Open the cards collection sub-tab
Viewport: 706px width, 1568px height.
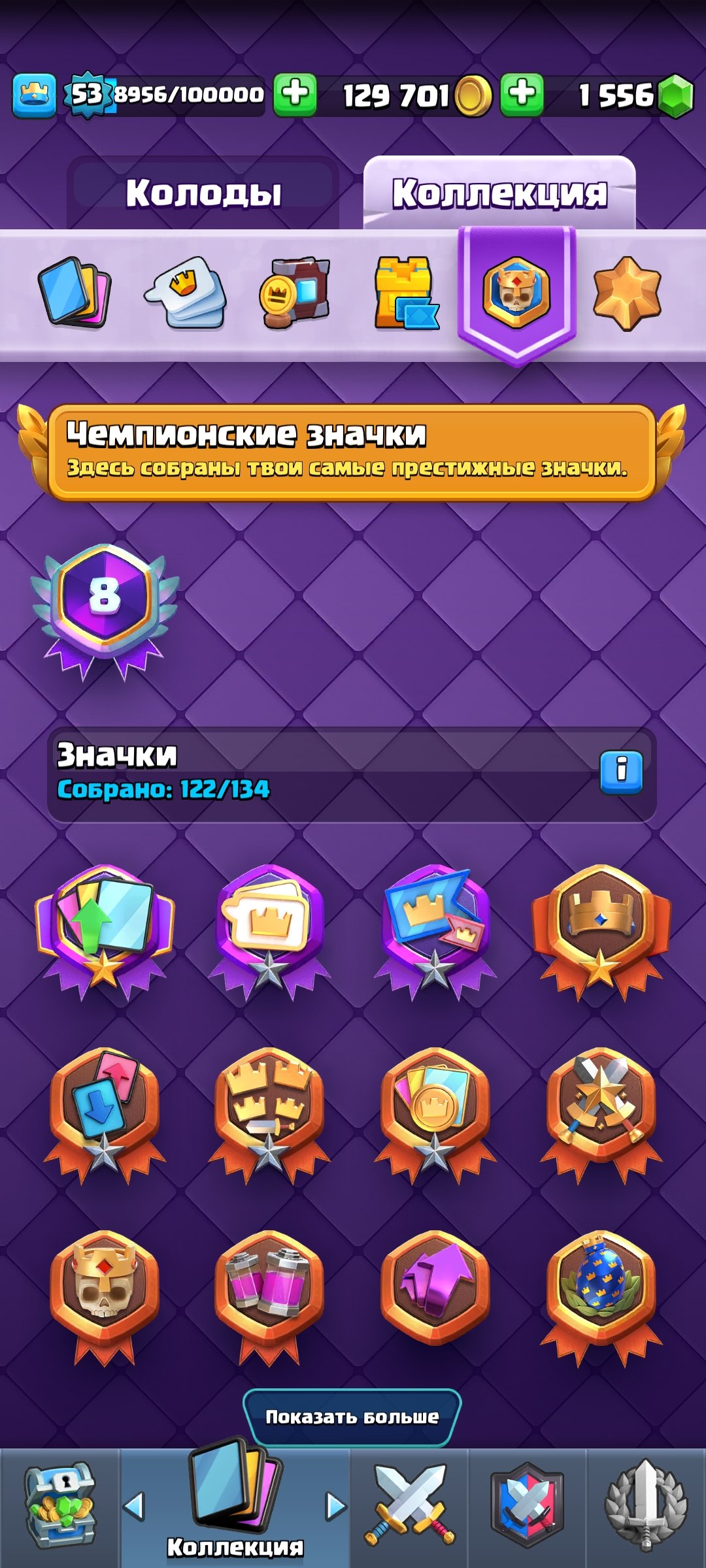click(x=75, y=292)
